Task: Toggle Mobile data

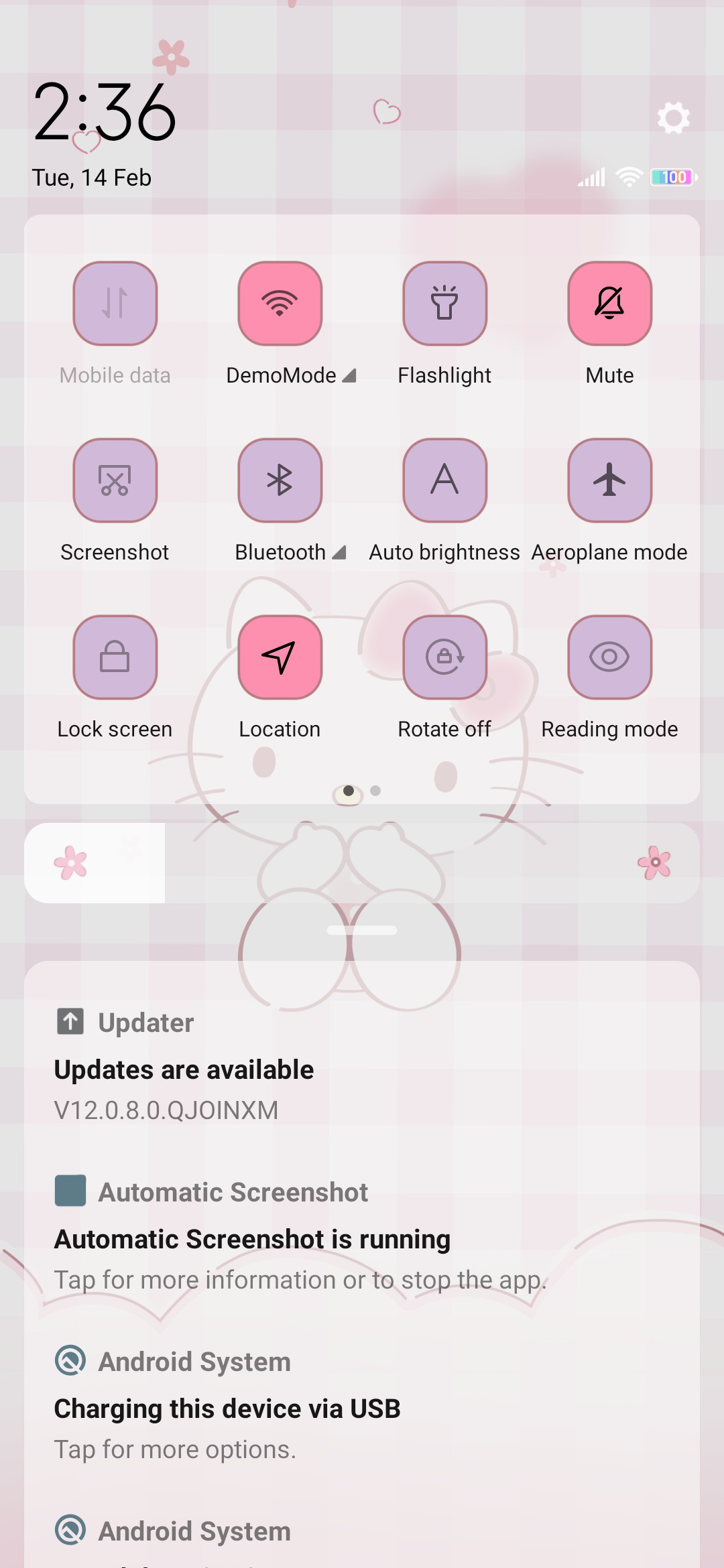Action: point(115,304)
